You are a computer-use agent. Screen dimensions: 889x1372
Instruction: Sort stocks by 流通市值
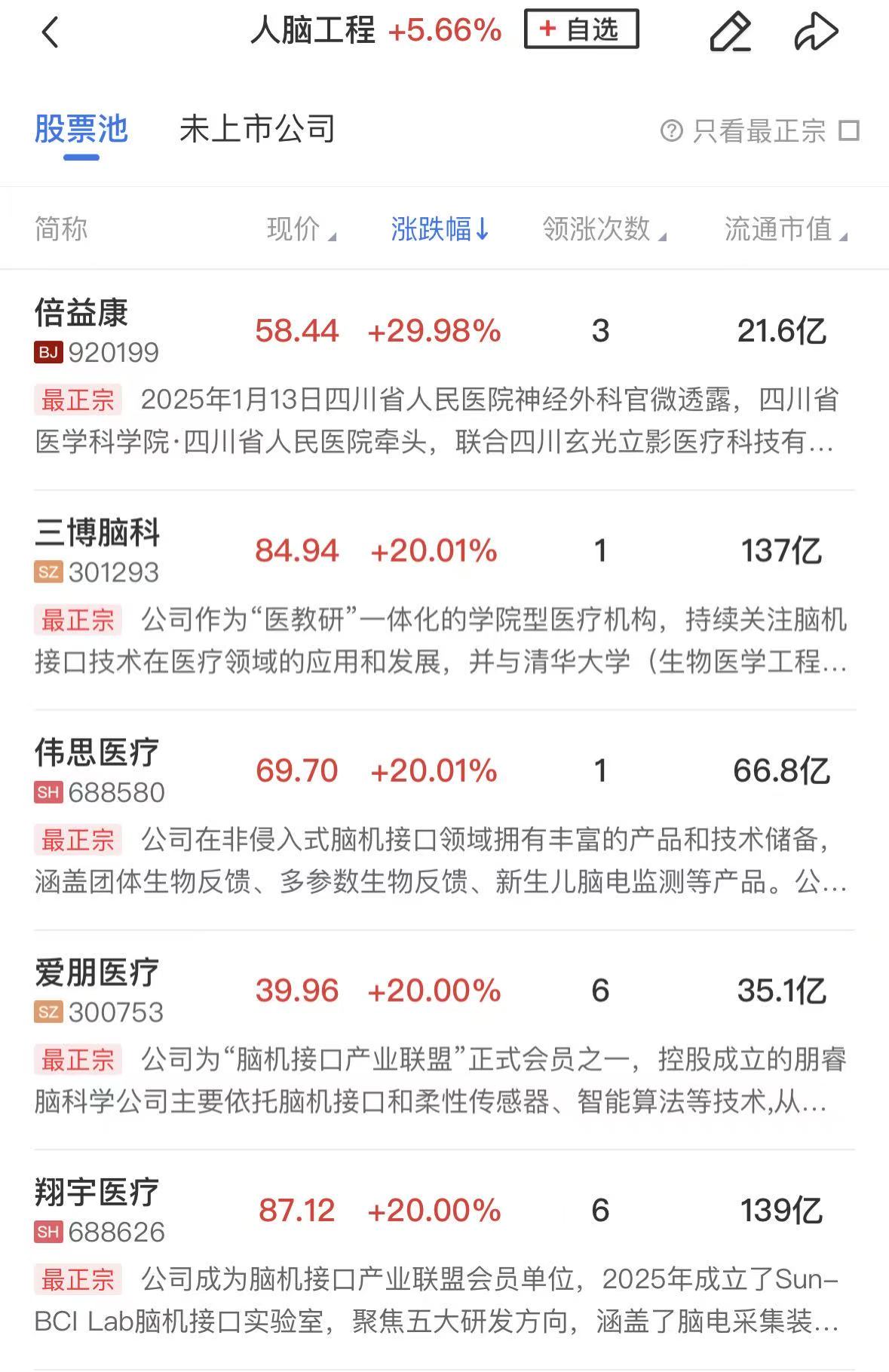click(x=784, y=229)
